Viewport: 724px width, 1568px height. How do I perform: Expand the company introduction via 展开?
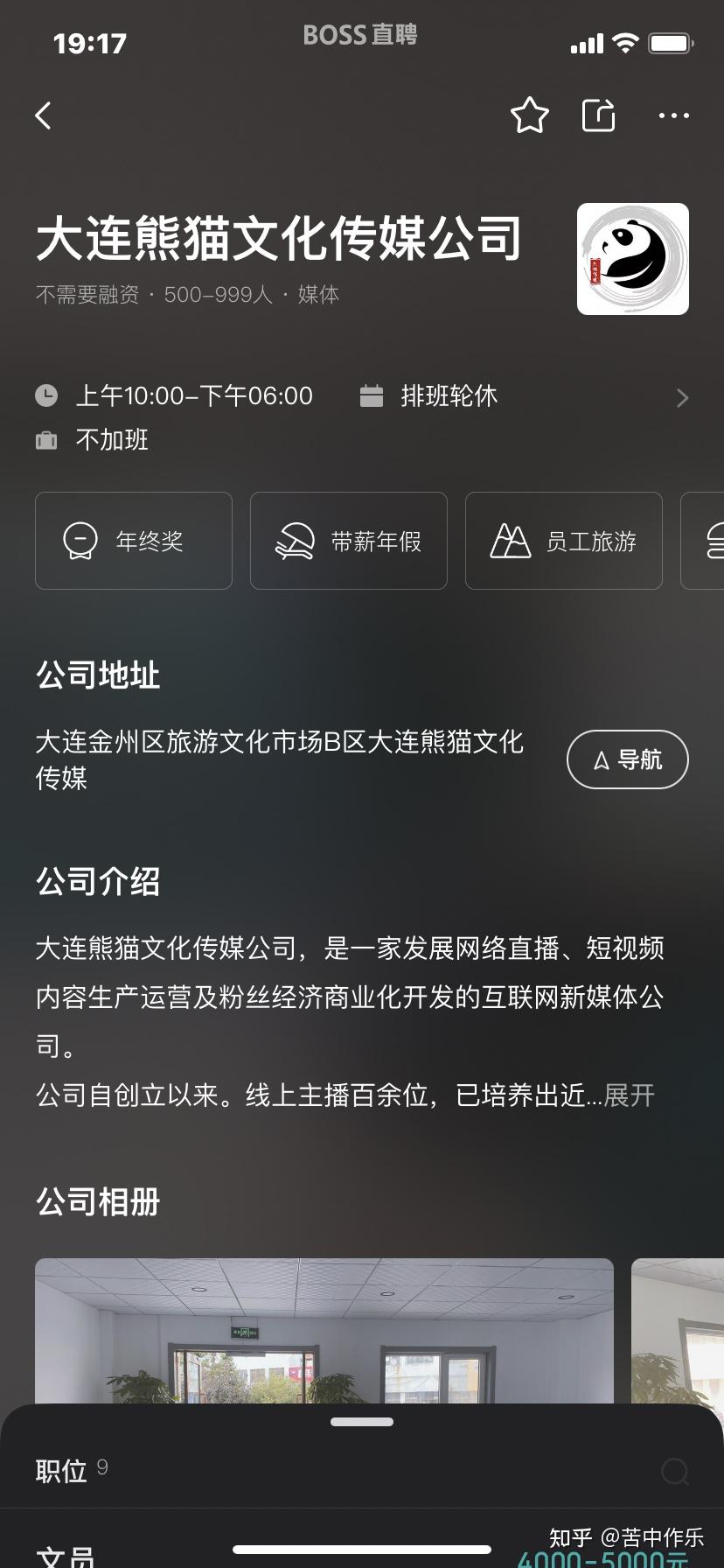(629, 1095)
